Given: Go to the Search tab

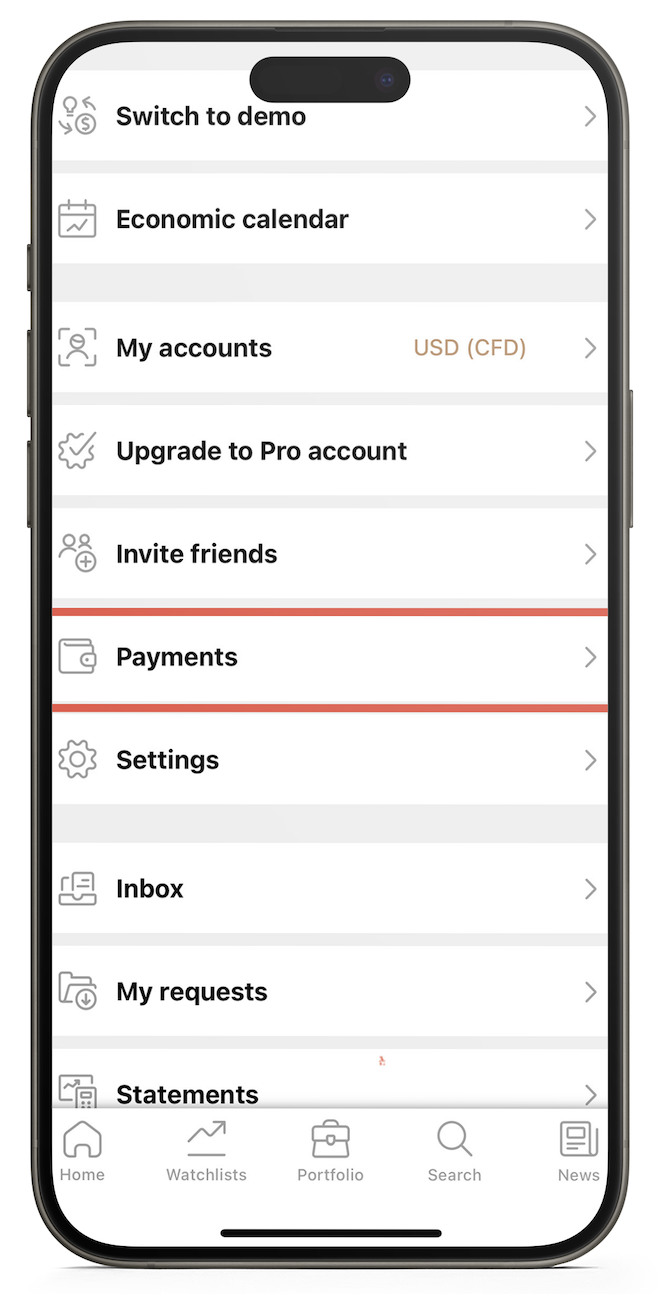Looking at the screenshot, I should coord(454,1152).
